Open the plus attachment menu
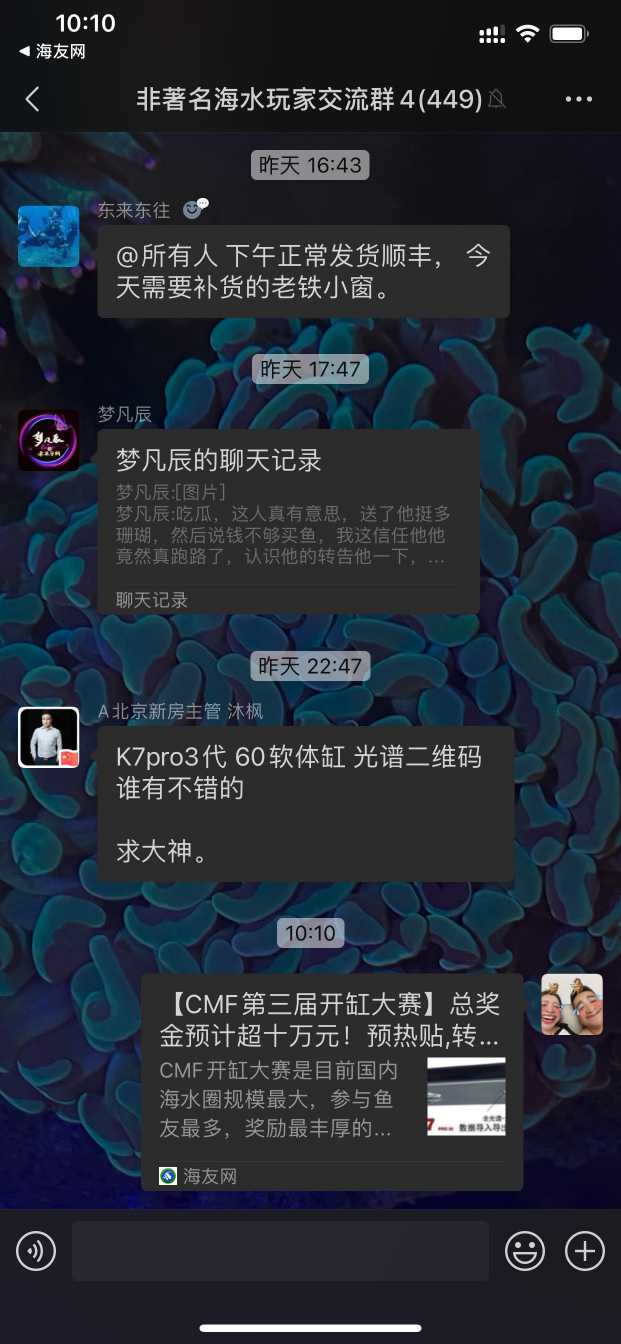 pos(585,1251)
